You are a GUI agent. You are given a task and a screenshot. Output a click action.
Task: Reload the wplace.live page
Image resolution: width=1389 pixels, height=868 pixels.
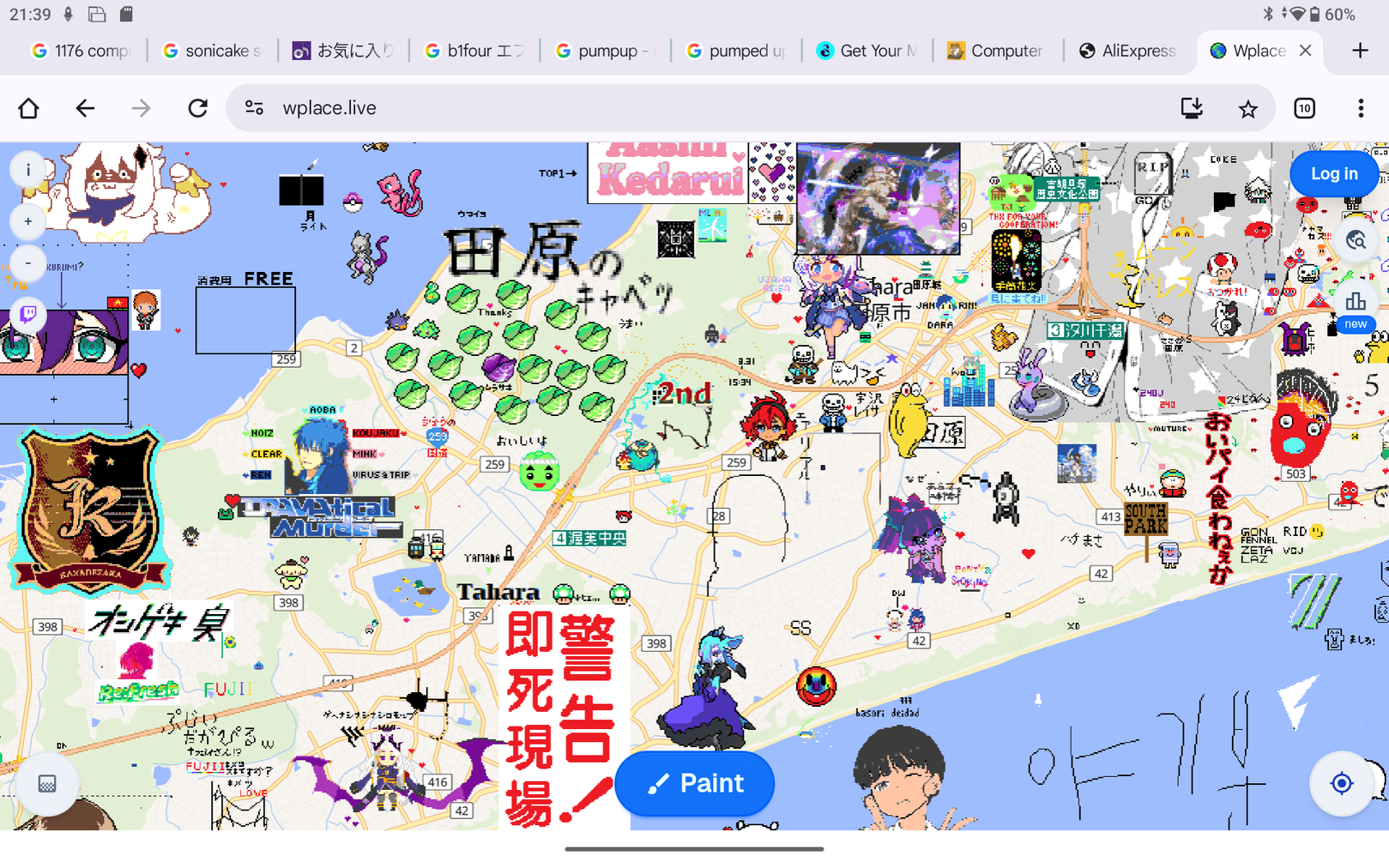(198, 108)
